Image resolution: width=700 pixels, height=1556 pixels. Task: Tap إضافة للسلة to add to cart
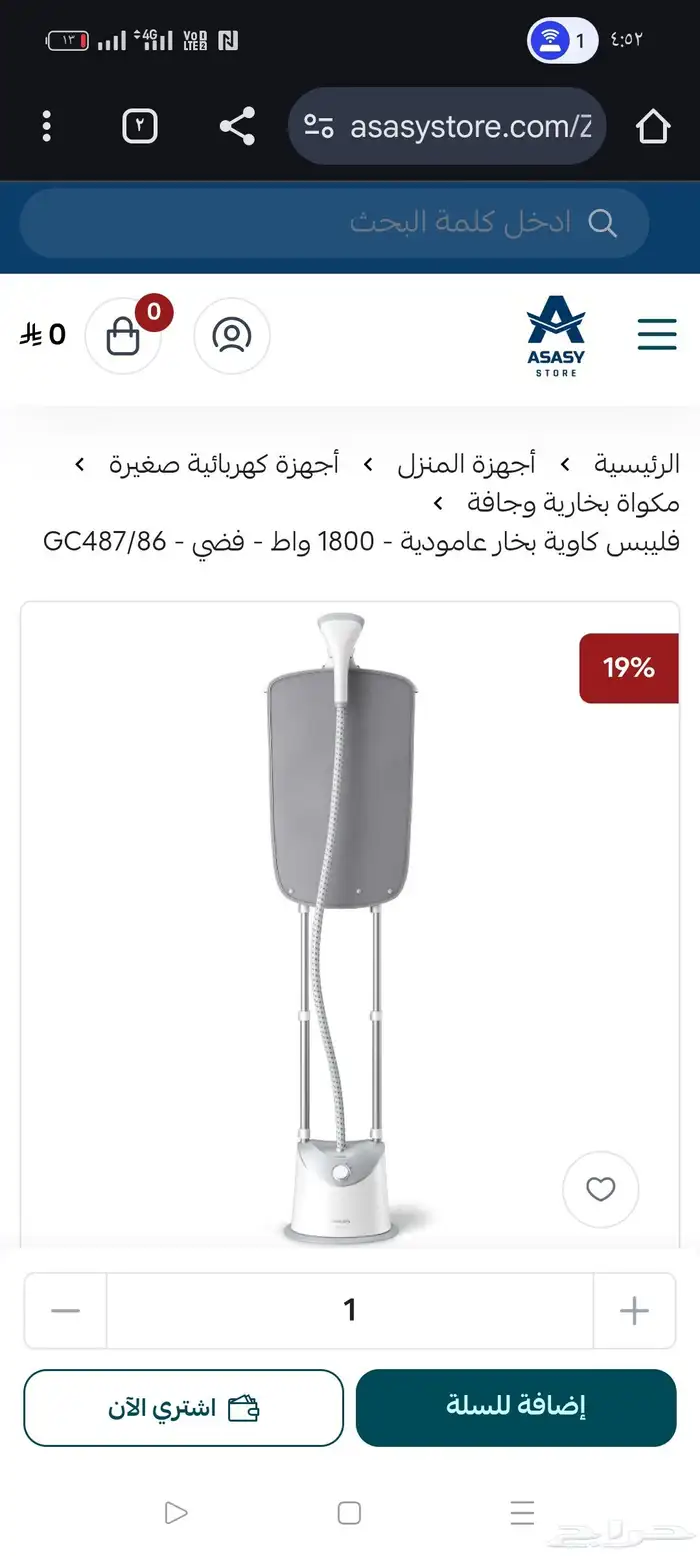click(516, 1407)
